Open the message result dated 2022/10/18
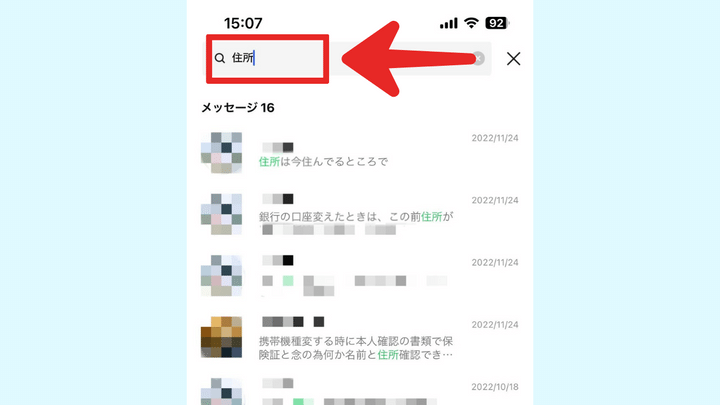This screenshot has width=720, height=405. (x=360, y=392)
